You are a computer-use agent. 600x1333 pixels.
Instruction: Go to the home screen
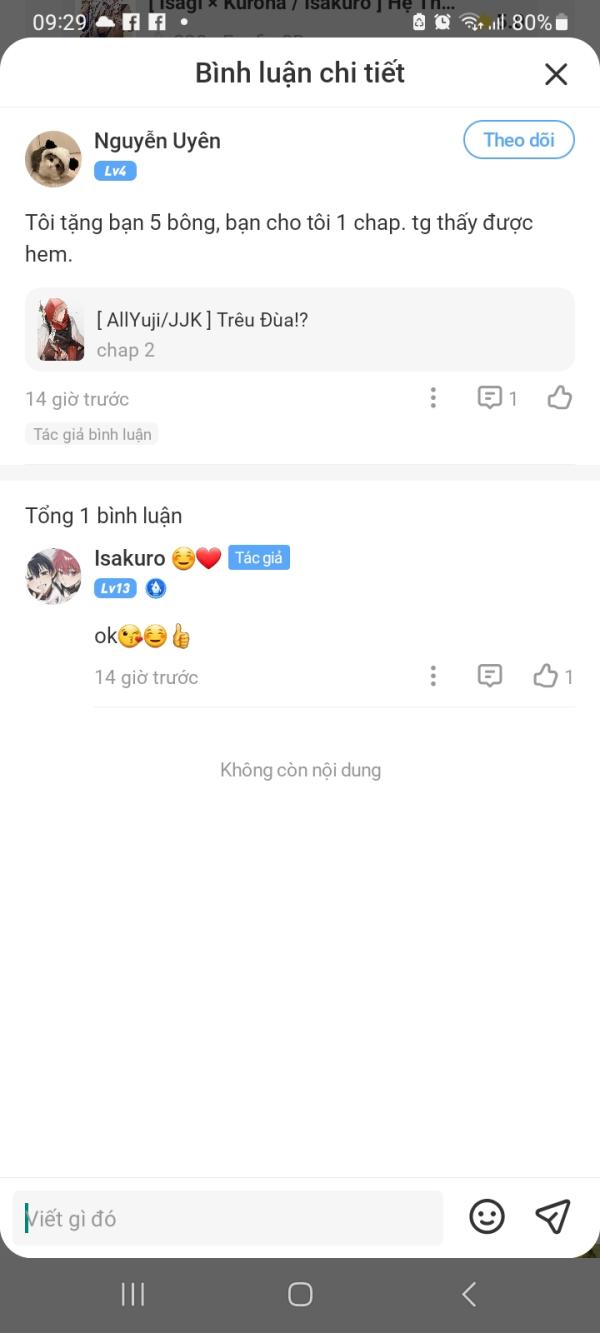[x=300, y=1295]
